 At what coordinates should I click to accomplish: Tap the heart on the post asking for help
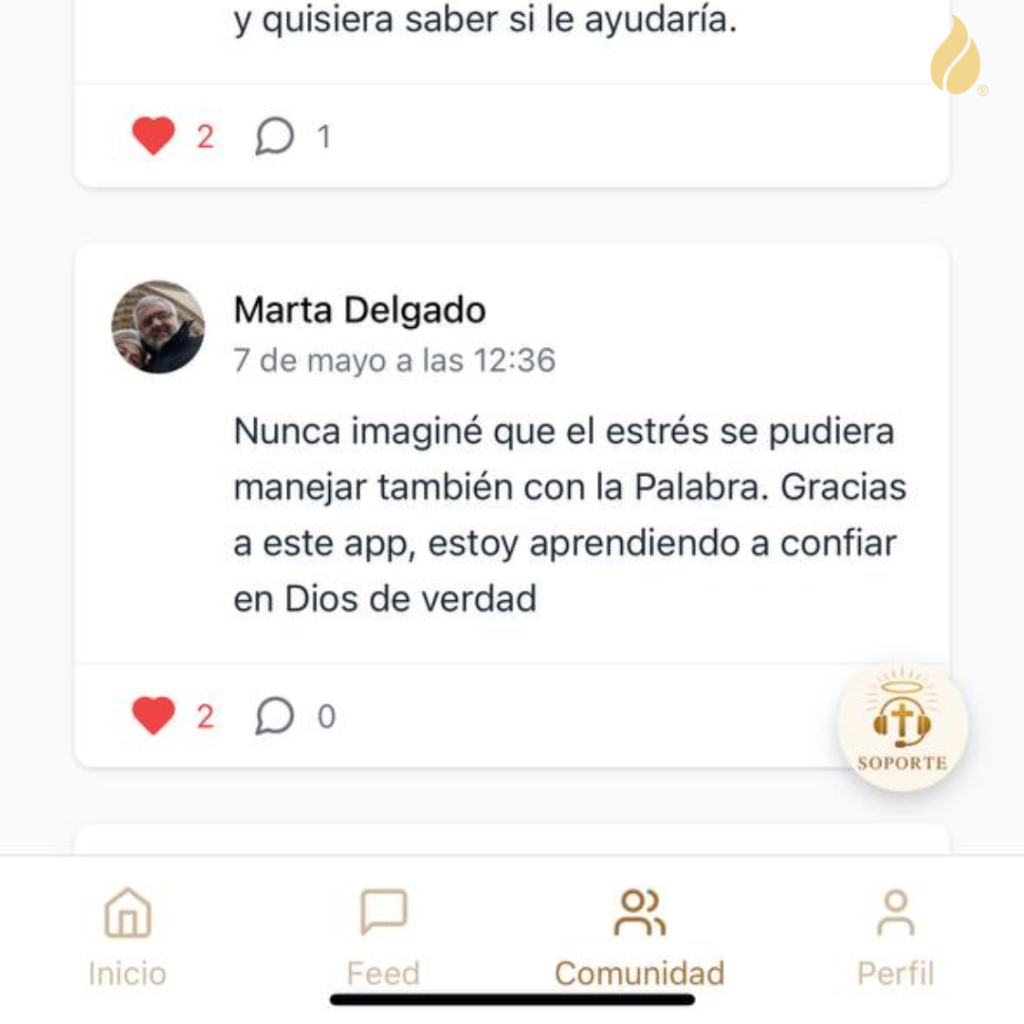coord(153,136)
